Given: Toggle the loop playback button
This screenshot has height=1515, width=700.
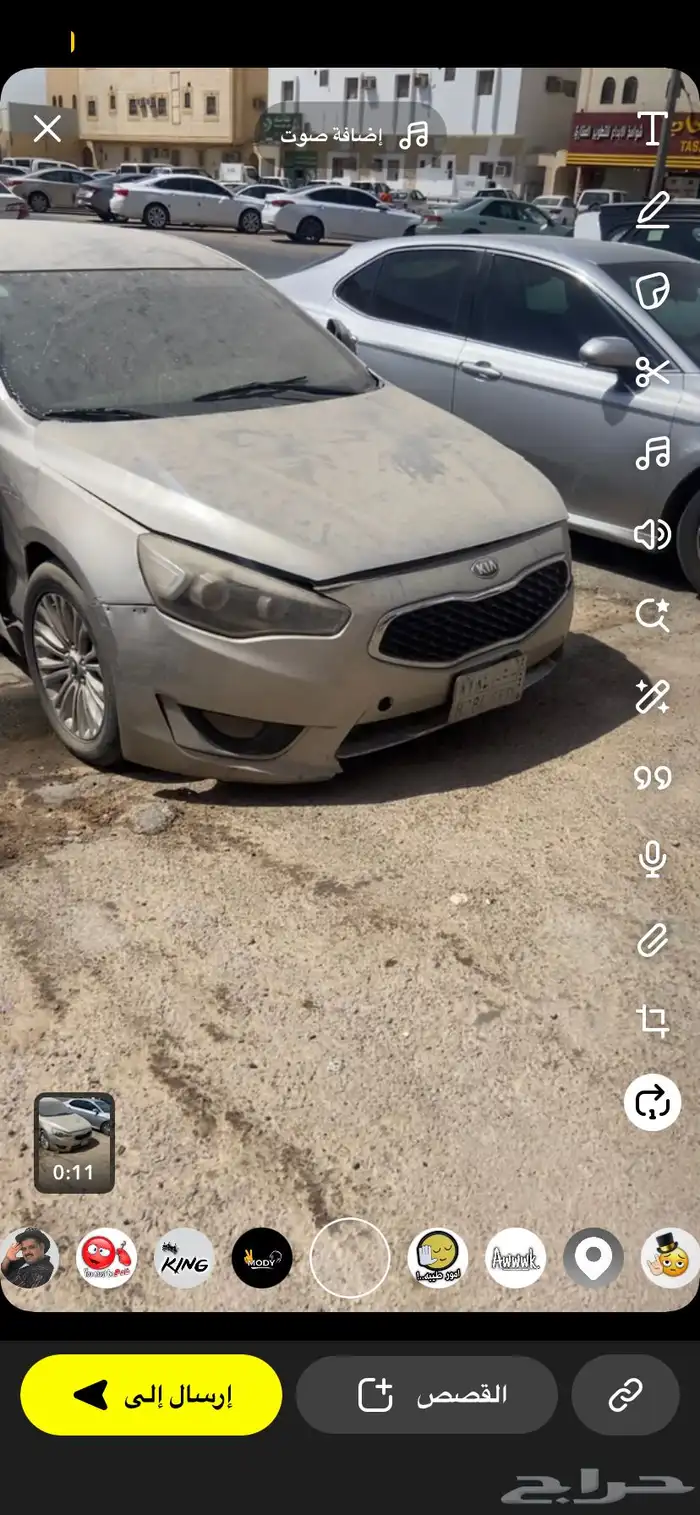Looking at the screenshot, I should point(652,1102).
